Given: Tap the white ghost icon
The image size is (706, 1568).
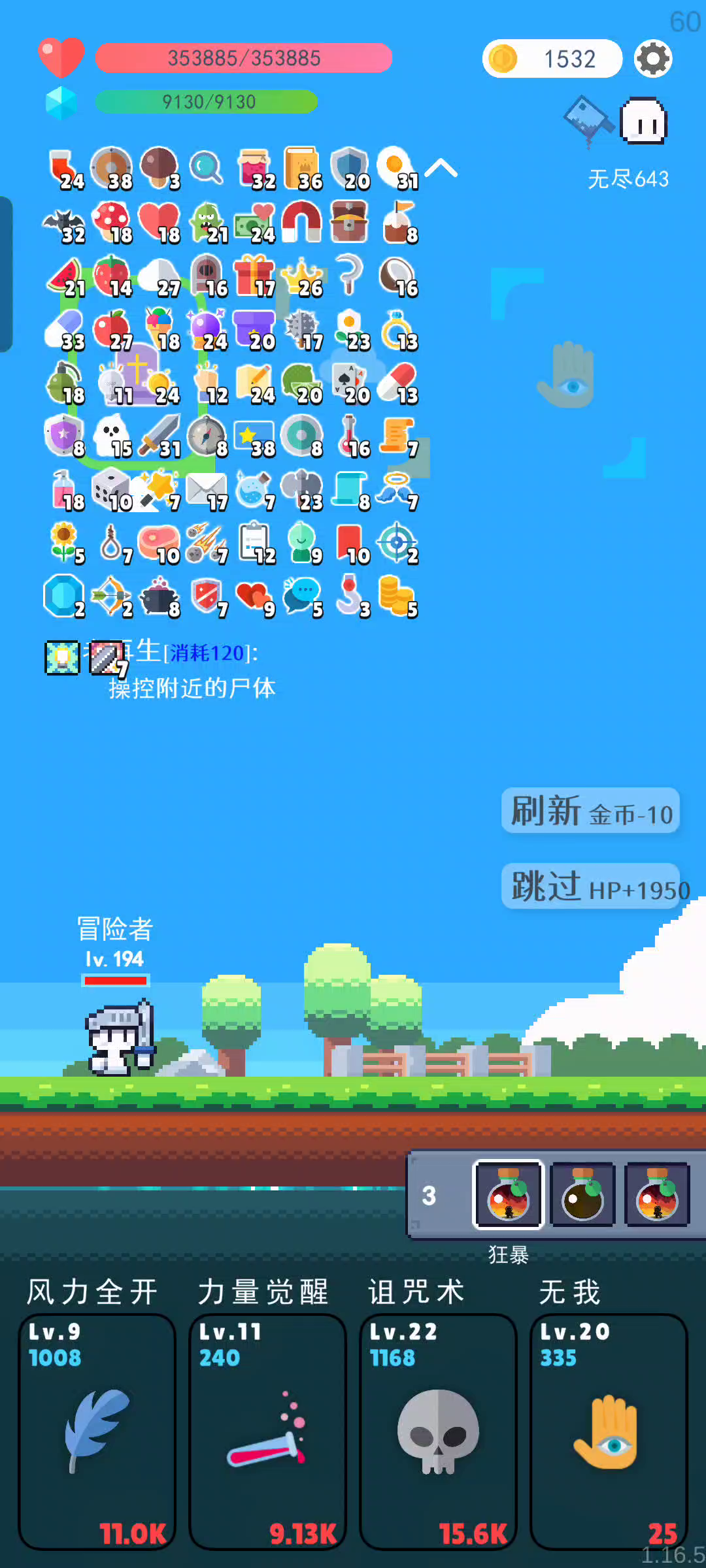Looking at the screenshot, I should point(643,121).
